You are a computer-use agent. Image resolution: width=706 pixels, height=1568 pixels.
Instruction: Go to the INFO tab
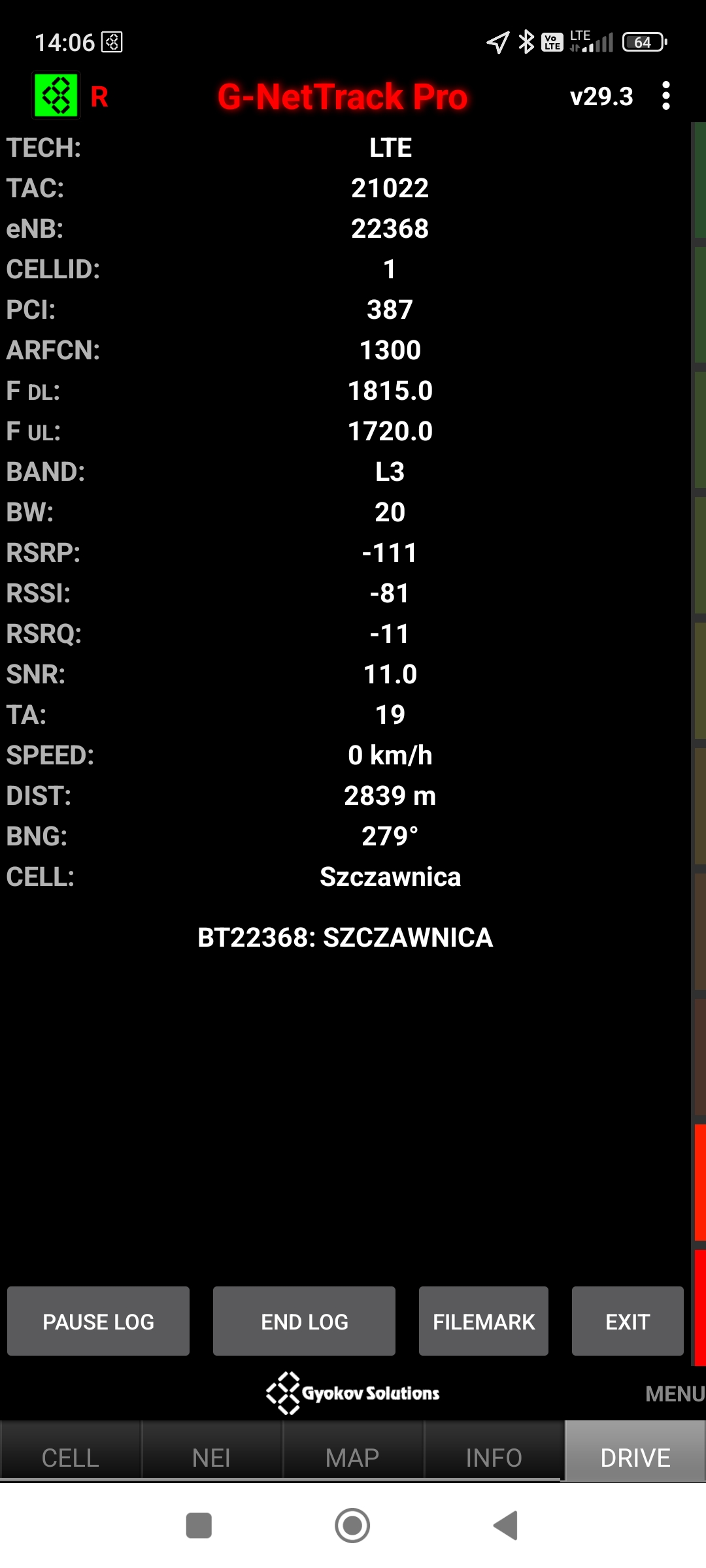494,1457
